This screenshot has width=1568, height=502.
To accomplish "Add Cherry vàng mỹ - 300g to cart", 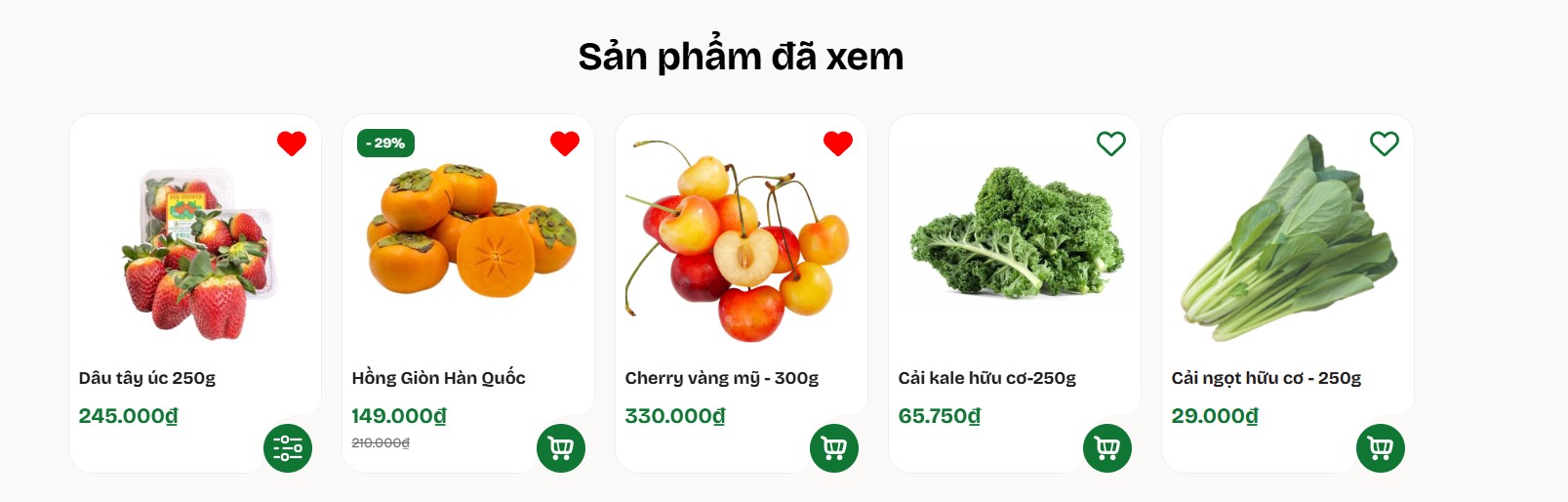I will pos(834,448).
